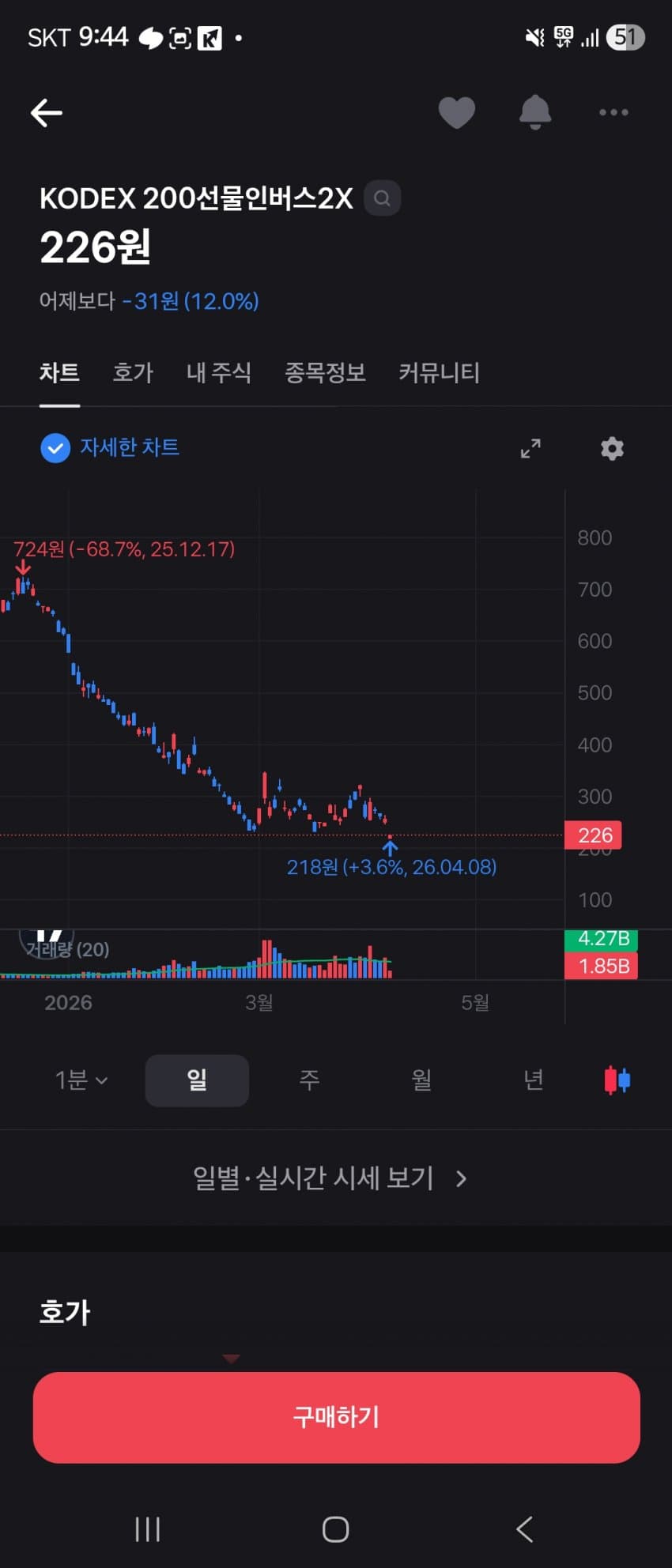The image size is (672, 1568).
Task: Open the 1분 interval dropdown
Action: tap(81, 1080)
